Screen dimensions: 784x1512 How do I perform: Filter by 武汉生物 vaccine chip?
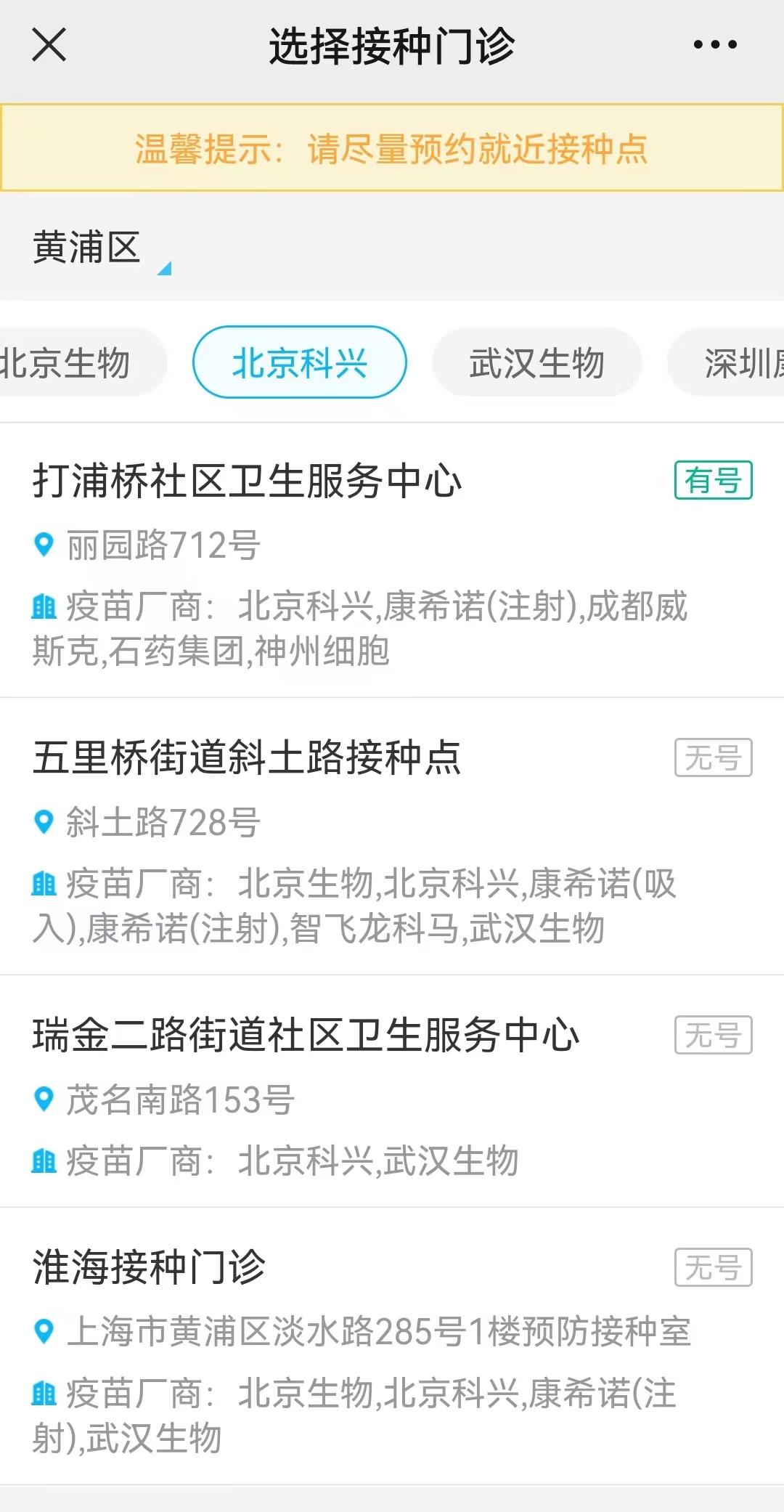coord(536,363)
